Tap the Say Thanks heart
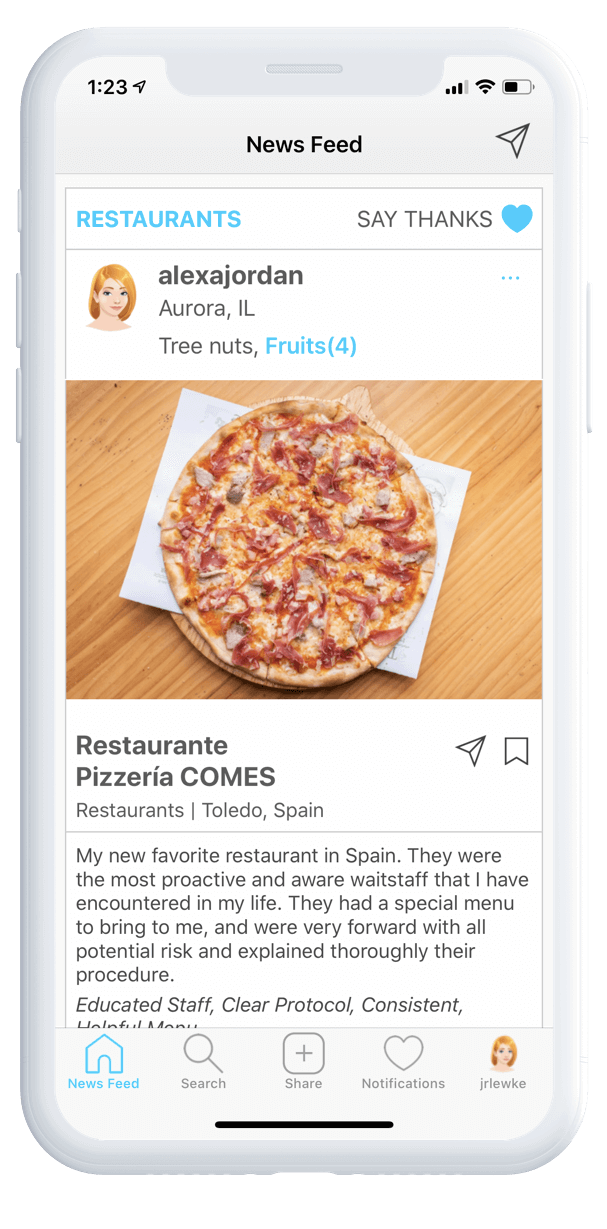 (516, 218)
